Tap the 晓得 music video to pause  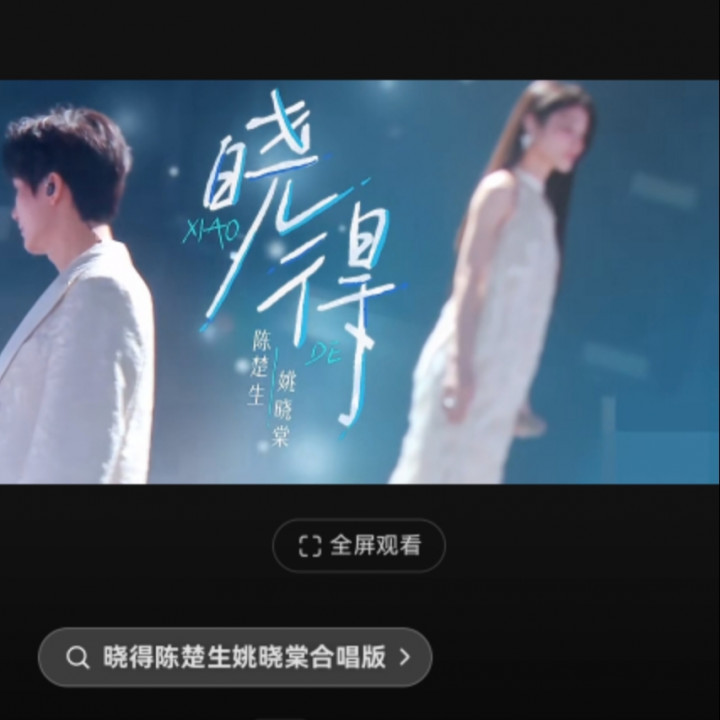point(360,282)
